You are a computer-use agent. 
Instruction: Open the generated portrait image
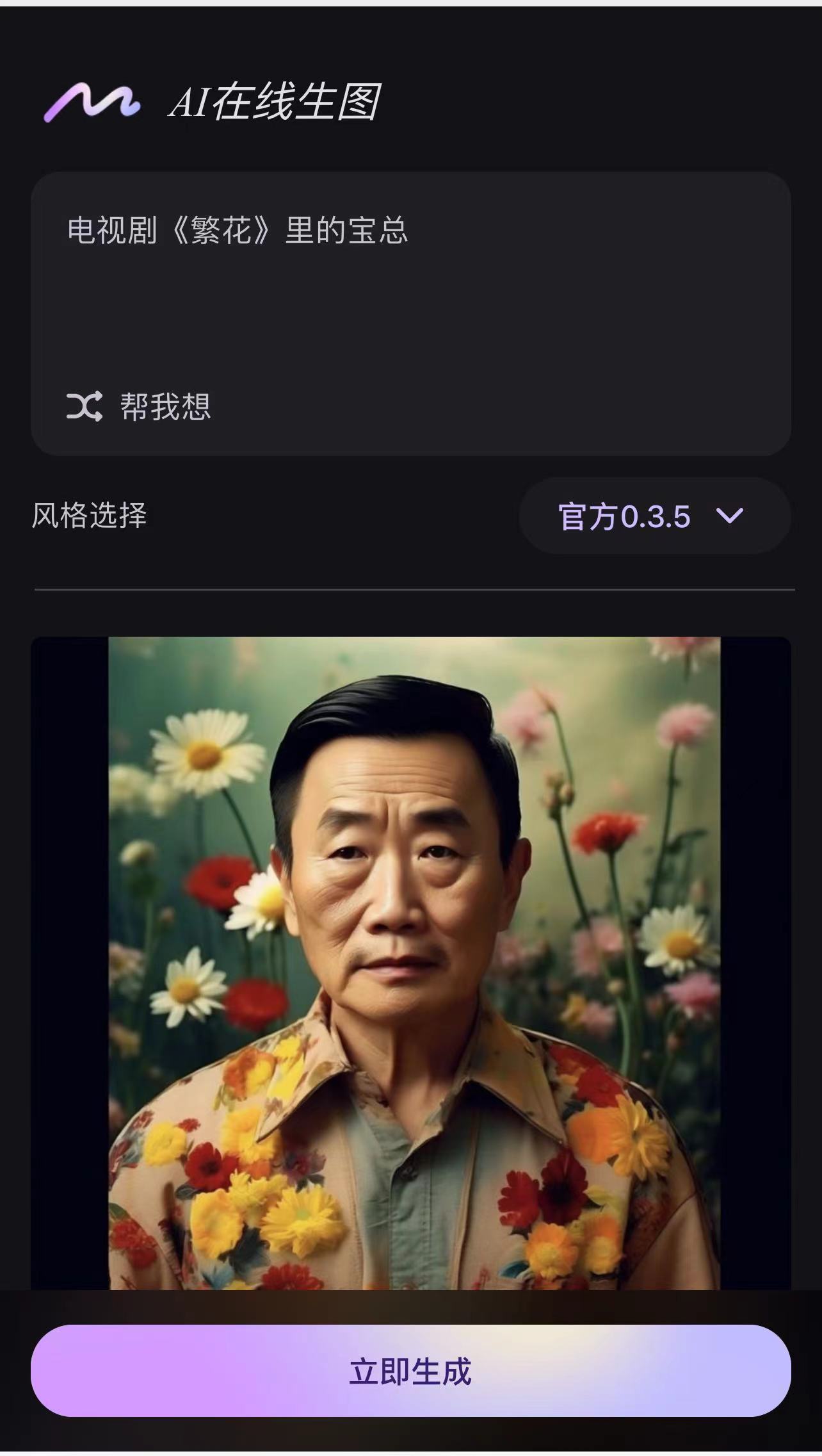click(414, 961)
